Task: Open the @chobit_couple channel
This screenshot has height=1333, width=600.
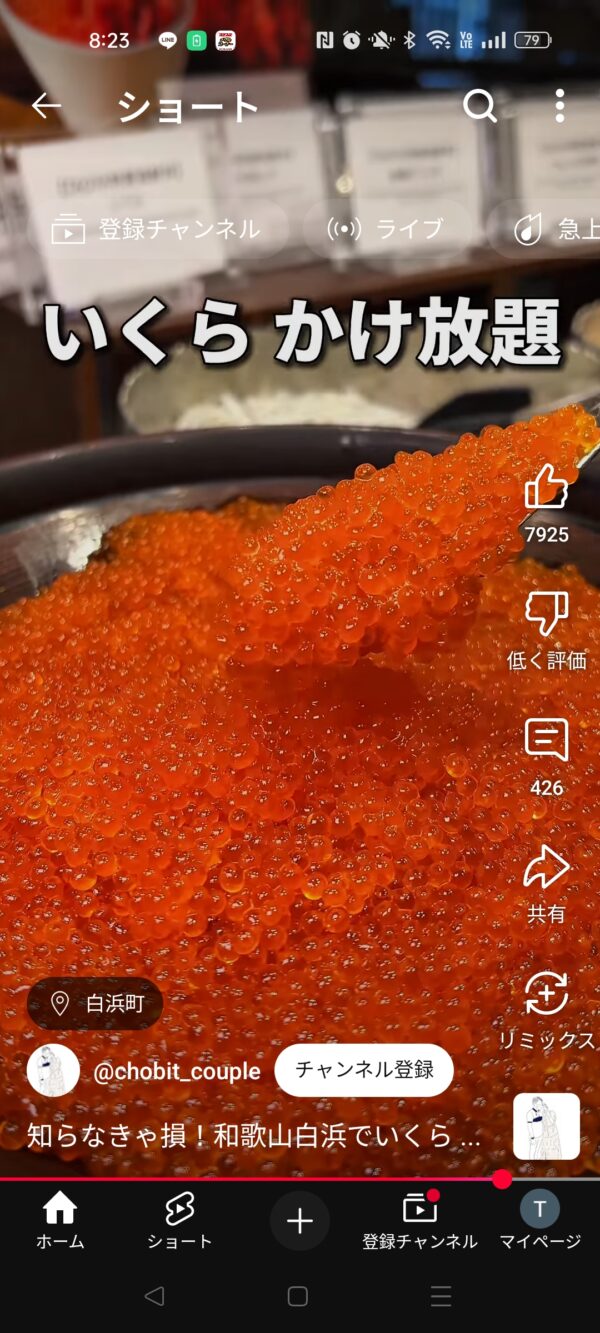Action: tap(176, 1071)
